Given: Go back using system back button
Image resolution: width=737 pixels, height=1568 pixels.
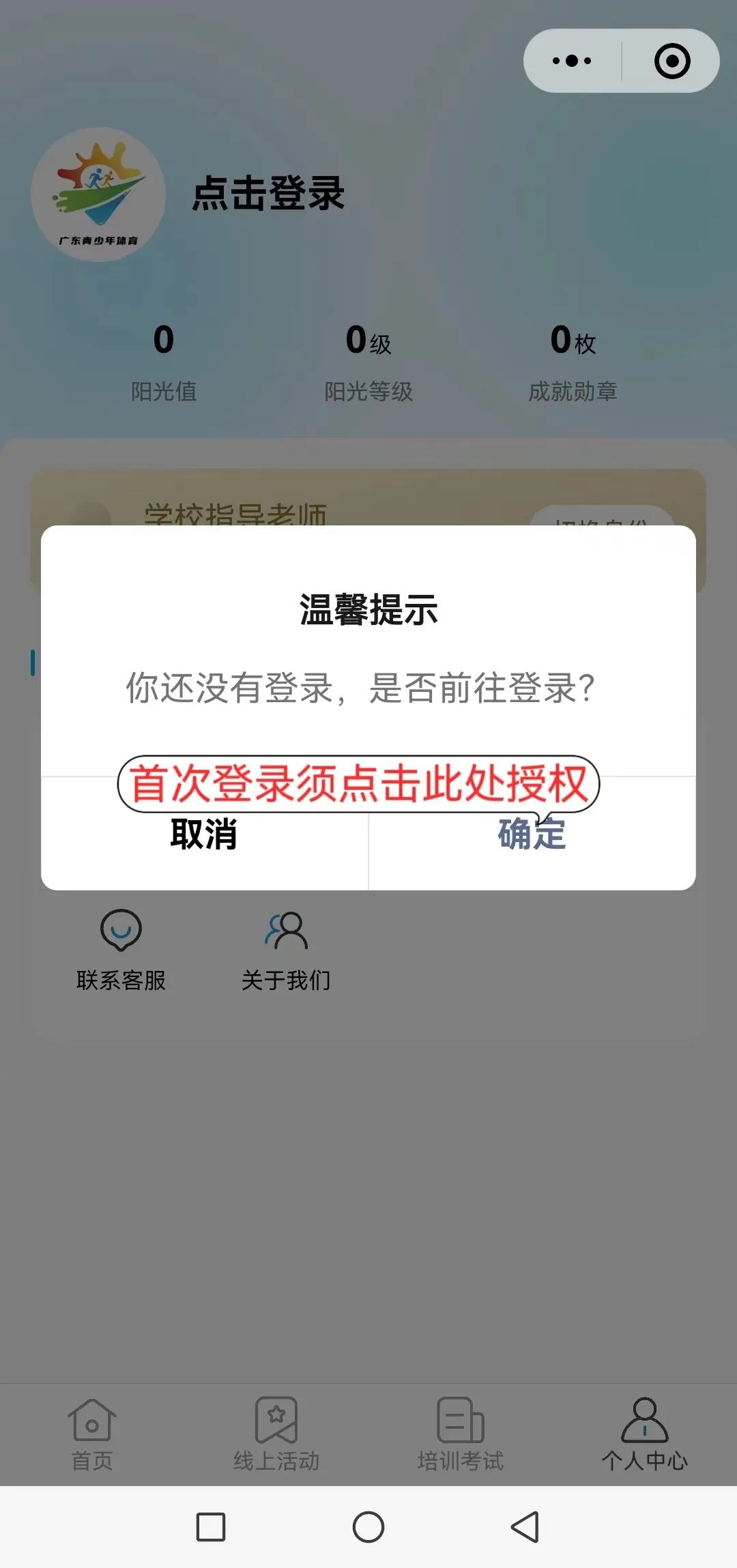Looking at the screenshot, I should [x=525, y=1527].
